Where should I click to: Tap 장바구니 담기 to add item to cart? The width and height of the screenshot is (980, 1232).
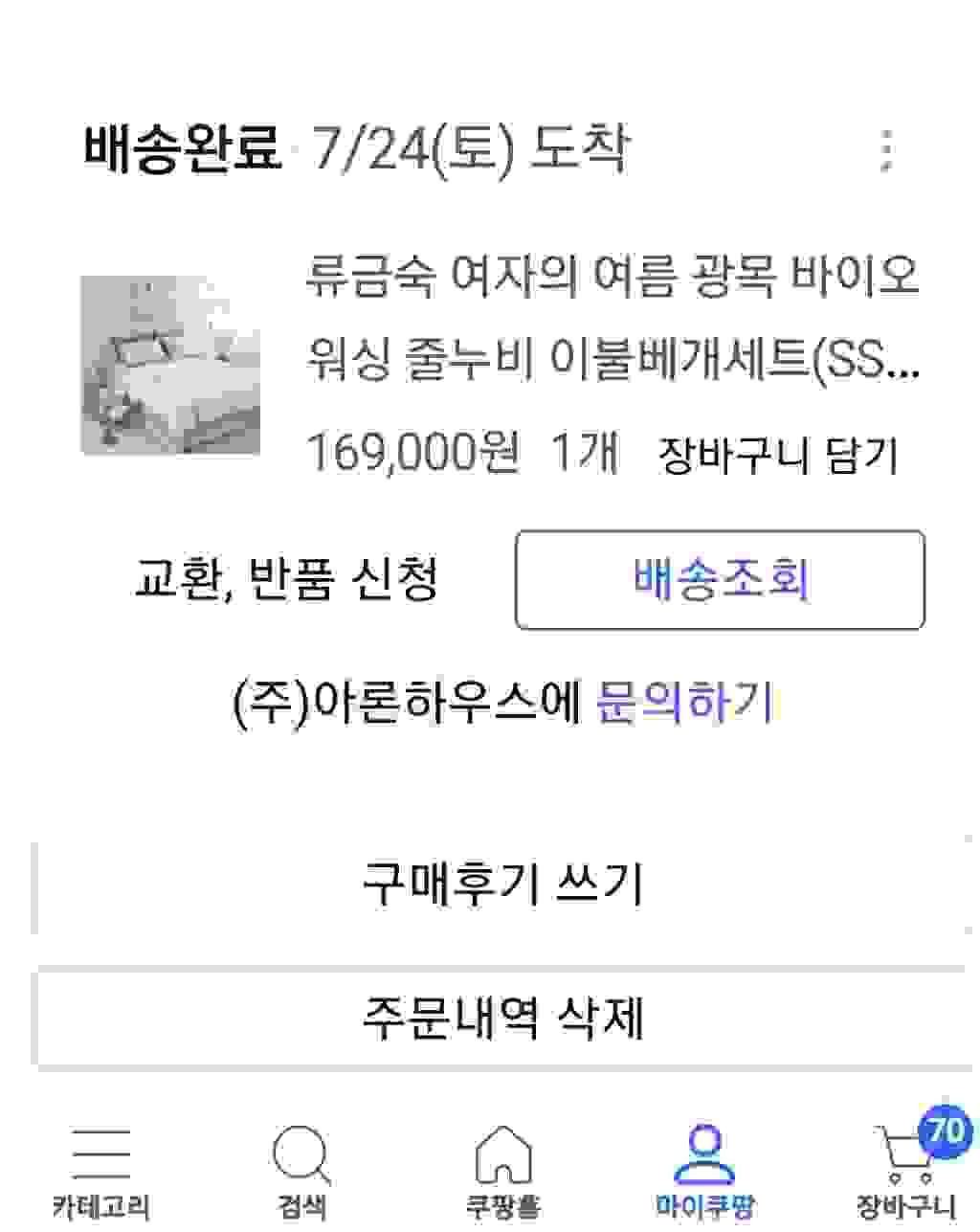(x=778, y=455)
